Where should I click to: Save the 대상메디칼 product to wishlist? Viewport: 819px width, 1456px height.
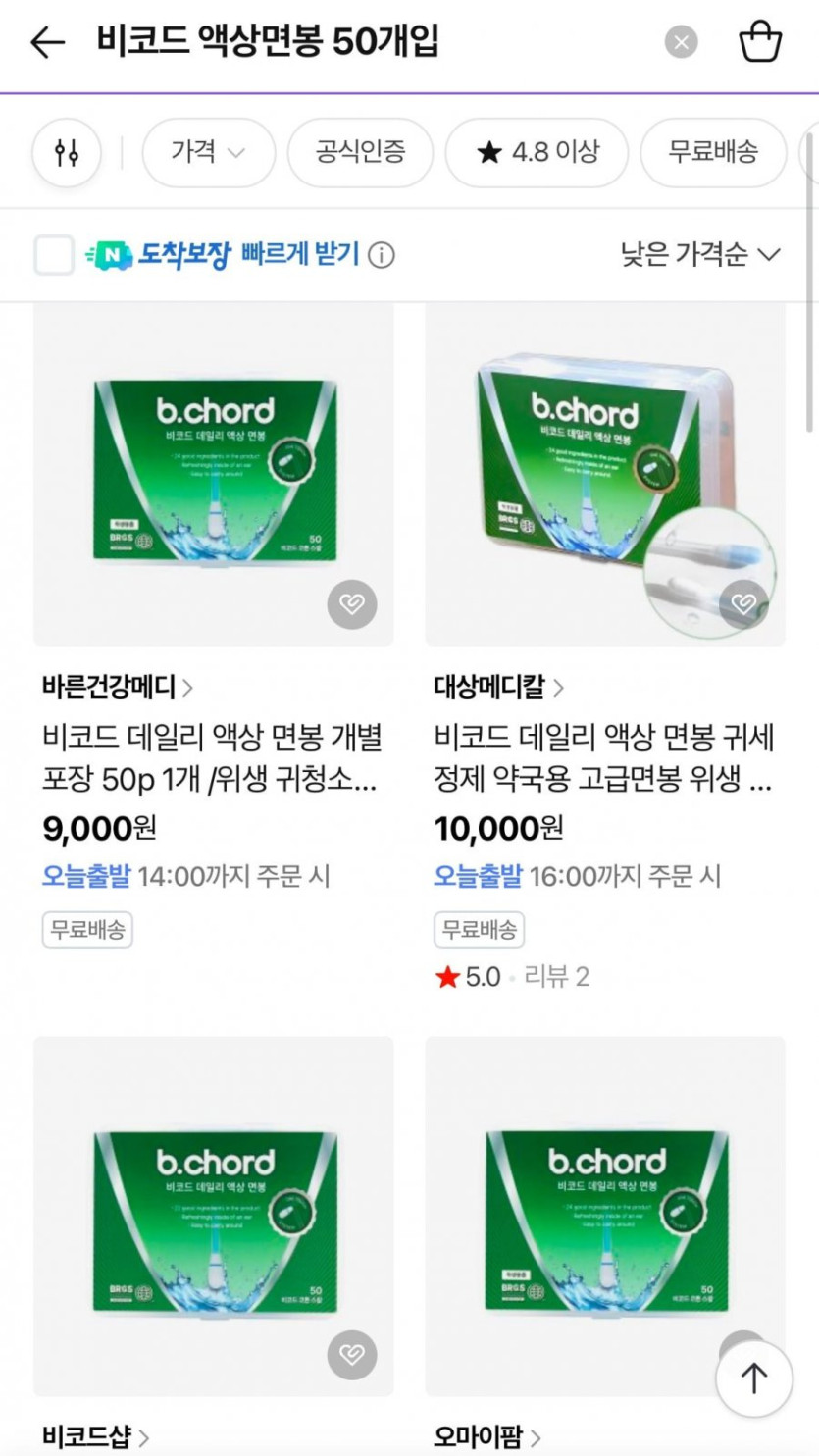click(742, 603)
